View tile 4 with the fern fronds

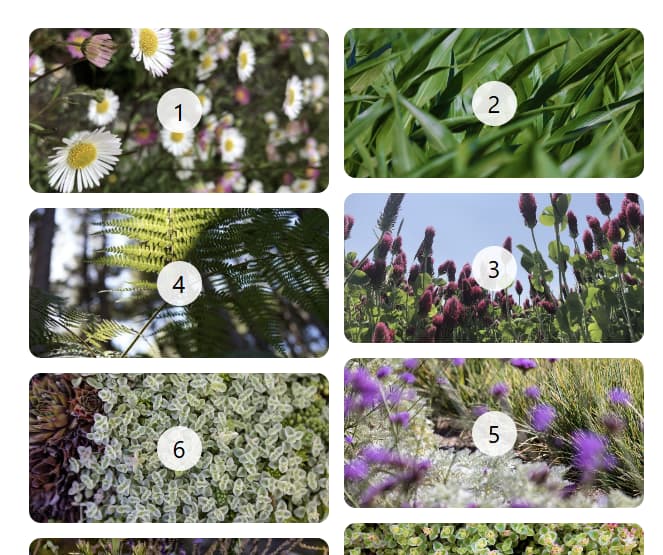179,283
